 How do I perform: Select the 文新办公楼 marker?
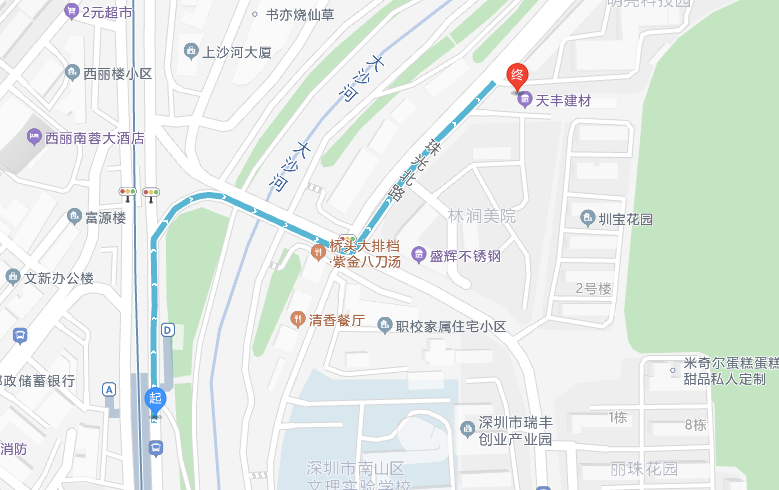pyautogui.click(x=13, y=277)
